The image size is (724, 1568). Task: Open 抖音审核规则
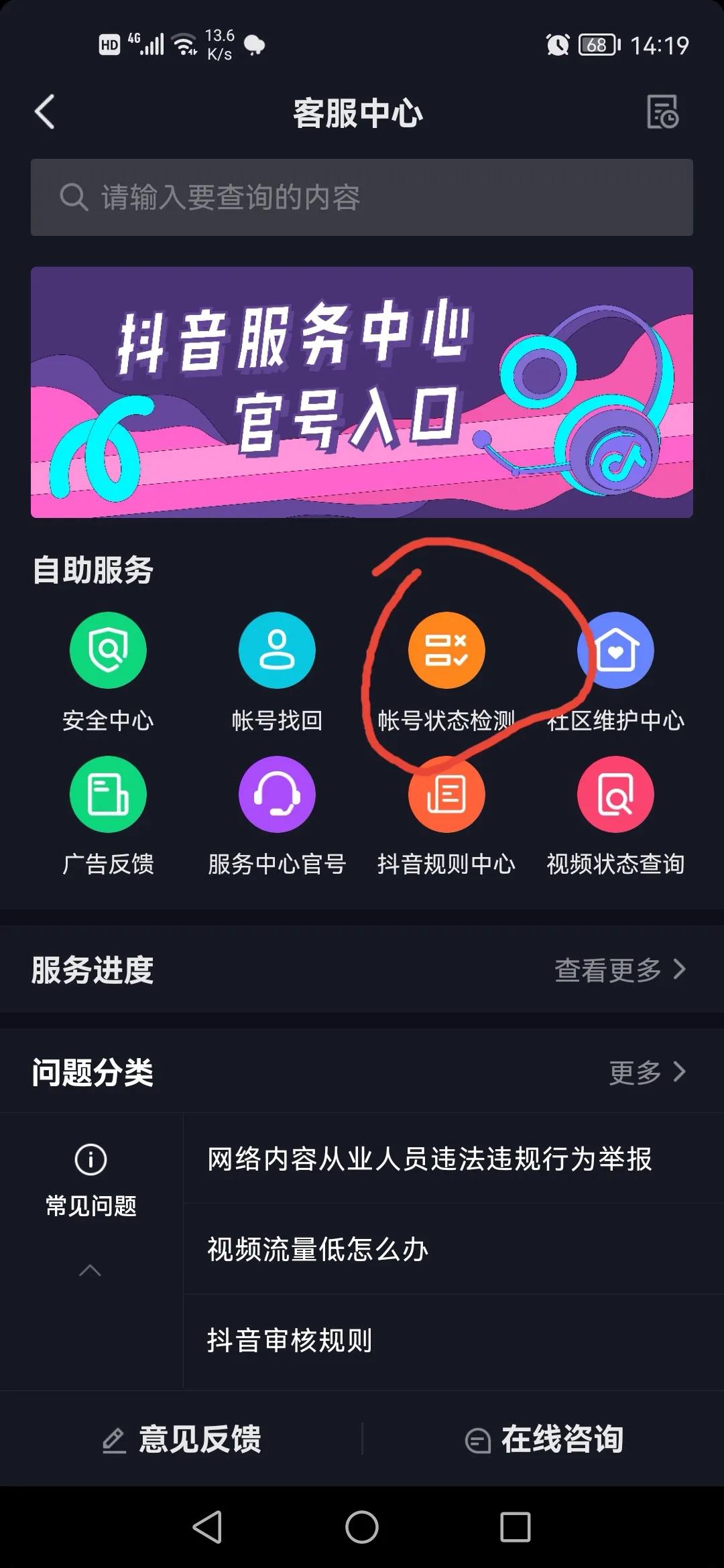(290, 1340)
